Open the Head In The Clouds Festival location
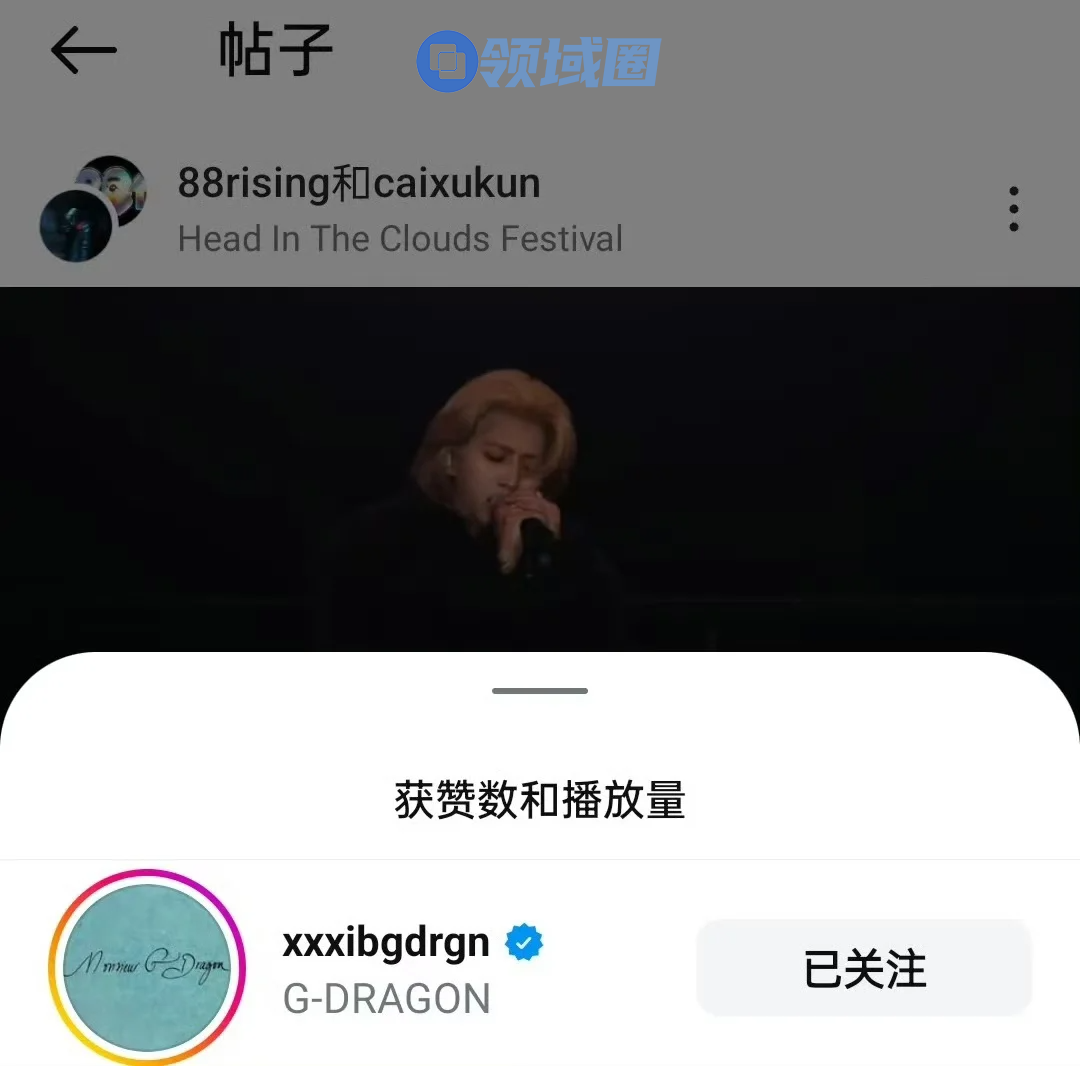 point(400,239)
